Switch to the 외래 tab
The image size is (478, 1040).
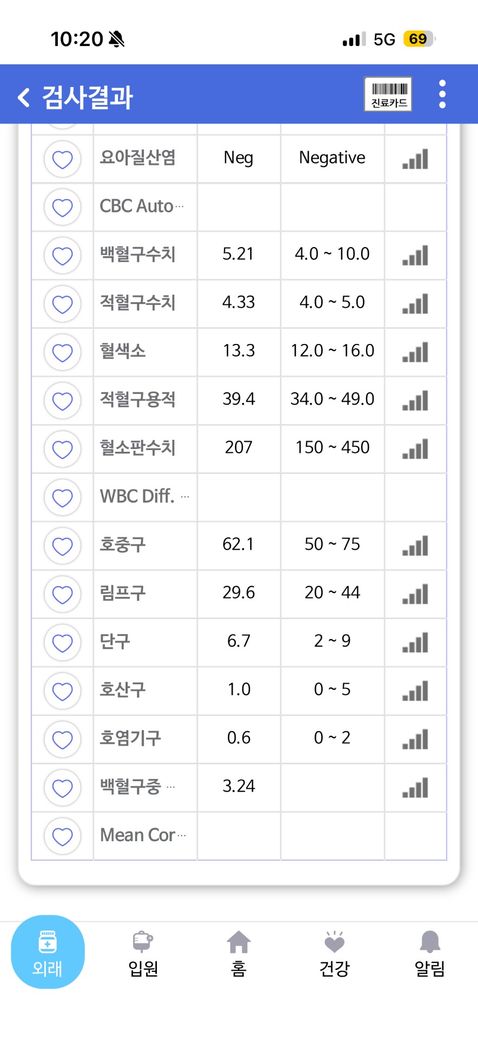48,952
